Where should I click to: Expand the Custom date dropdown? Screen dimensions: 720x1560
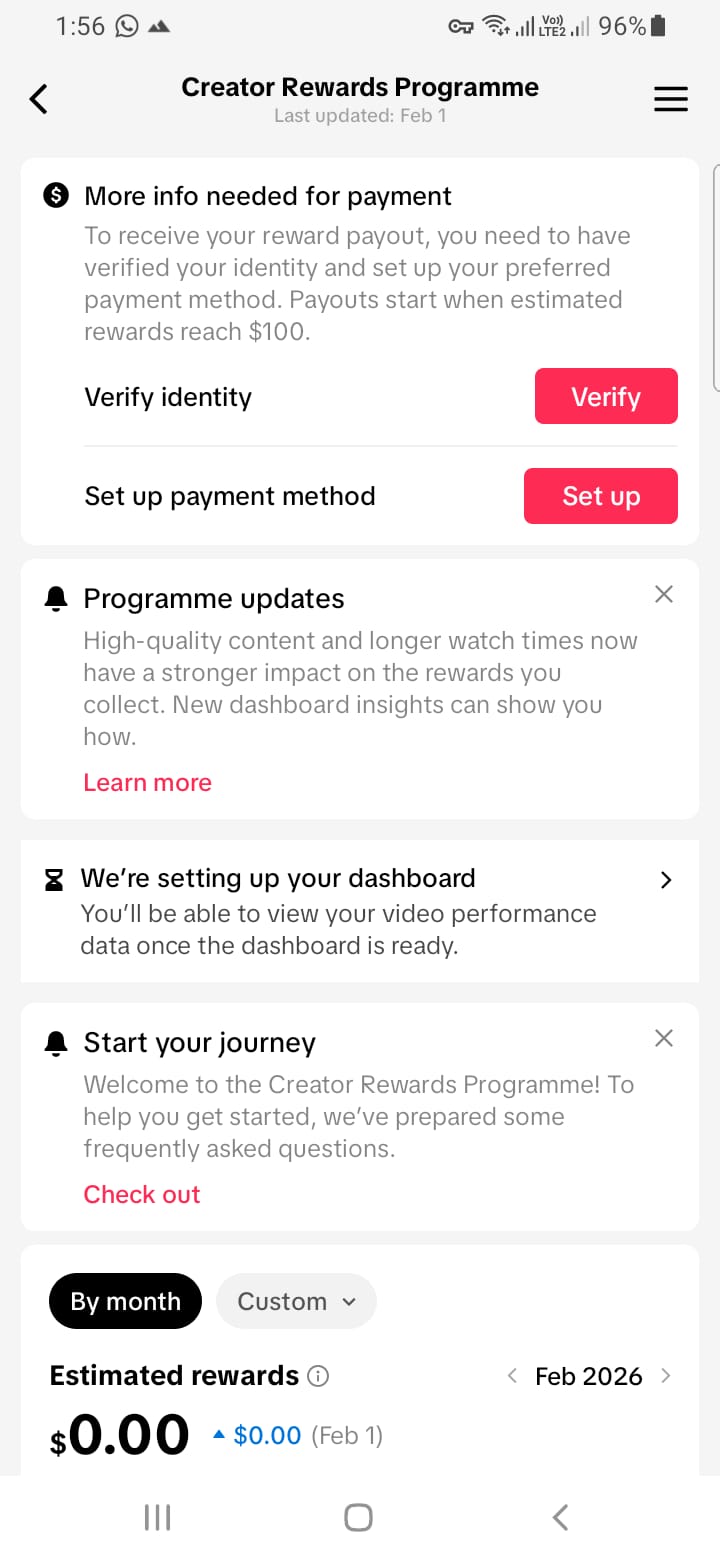click(296, 1301)
